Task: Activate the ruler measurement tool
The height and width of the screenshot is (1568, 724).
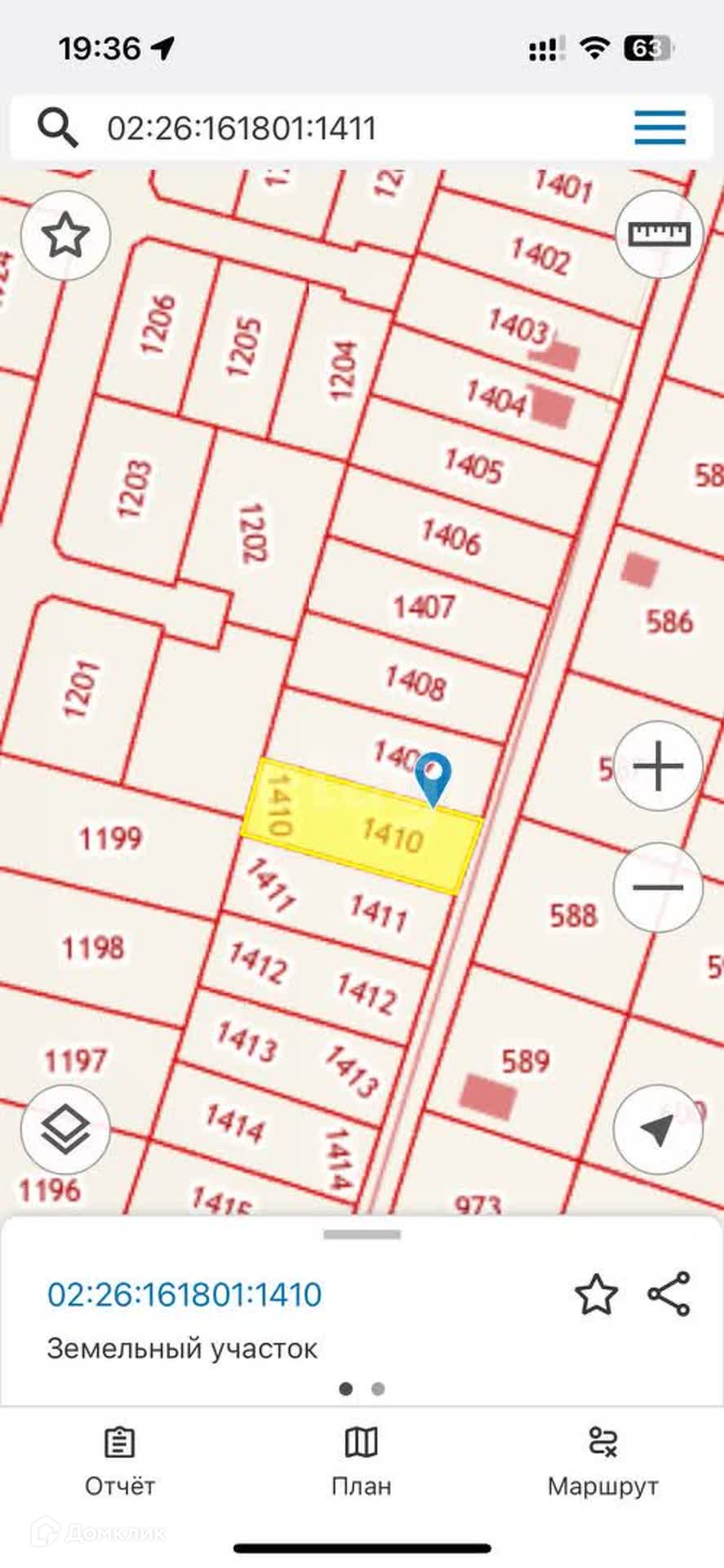Action: pyautogui.click(x=659, y=234)
